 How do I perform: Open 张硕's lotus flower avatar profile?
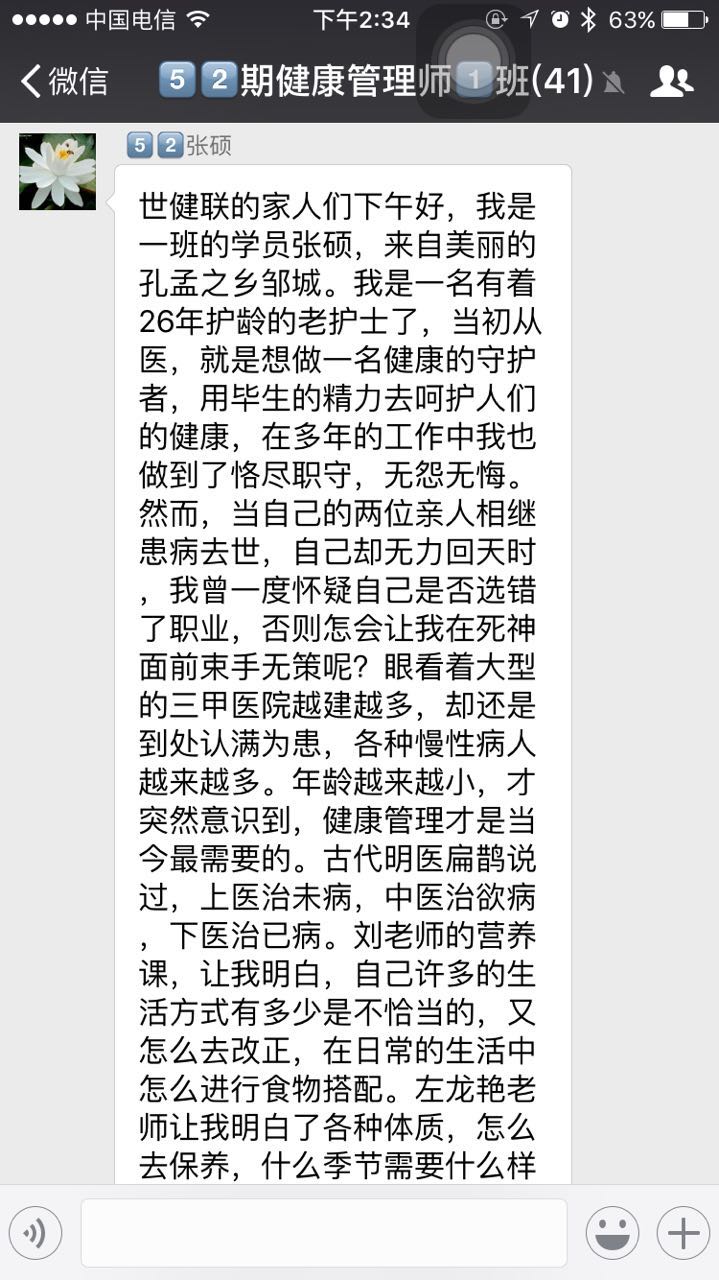tap(57, 171)
